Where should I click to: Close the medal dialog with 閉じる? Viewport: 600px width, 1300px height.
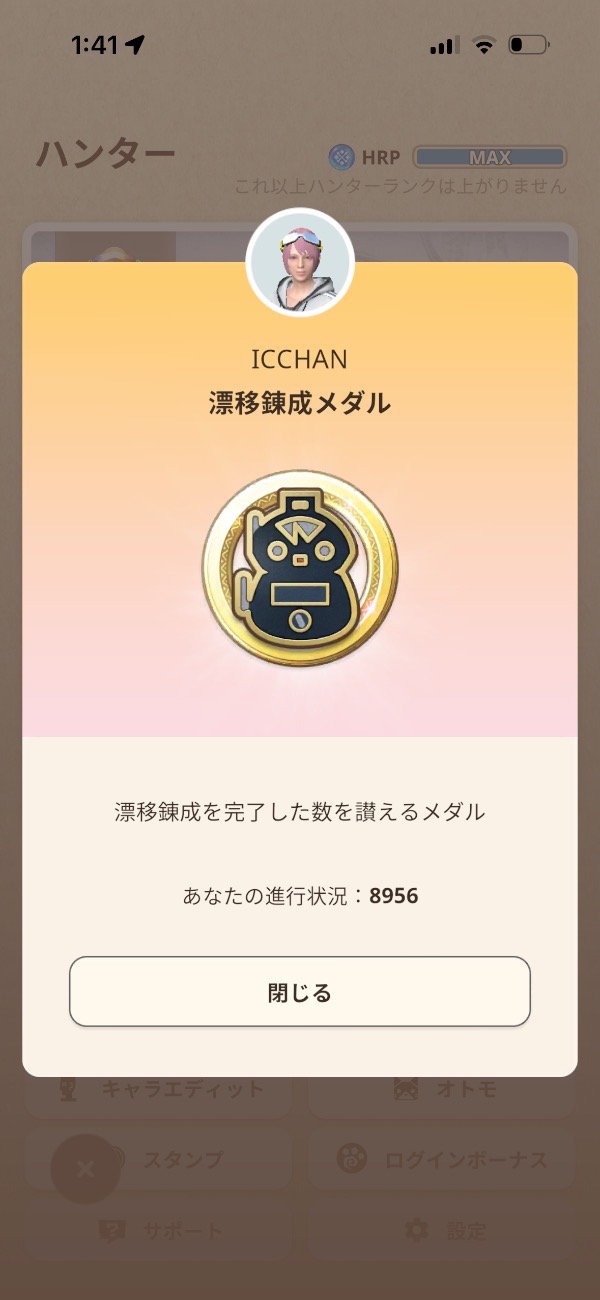tap(299, 992)
